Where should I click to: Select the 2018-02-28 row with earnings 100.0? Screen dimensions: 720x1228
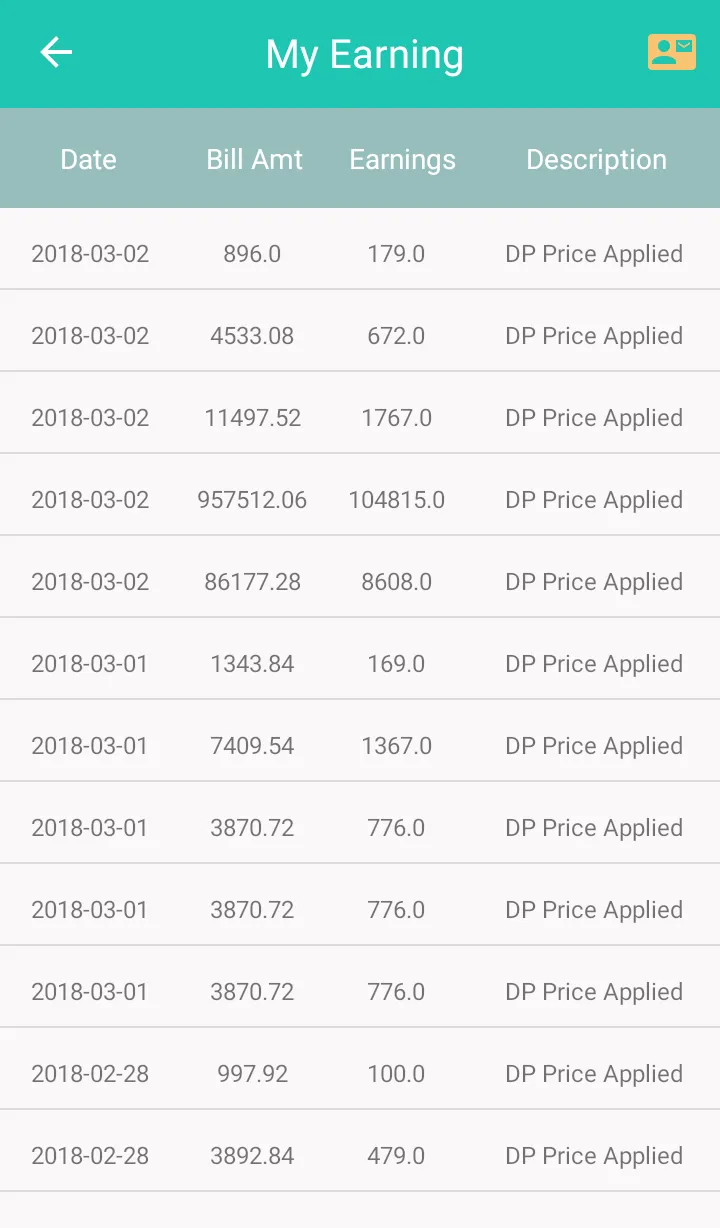[360, 1073]
